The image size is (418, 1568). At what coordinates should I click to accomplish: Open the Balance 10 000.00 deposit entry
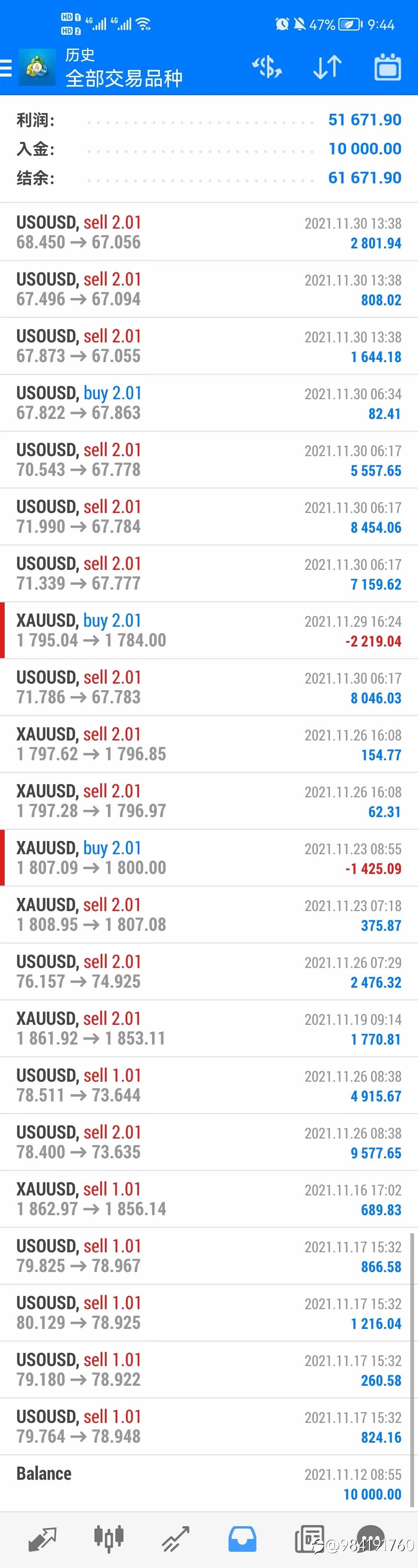coord(209,1483)
